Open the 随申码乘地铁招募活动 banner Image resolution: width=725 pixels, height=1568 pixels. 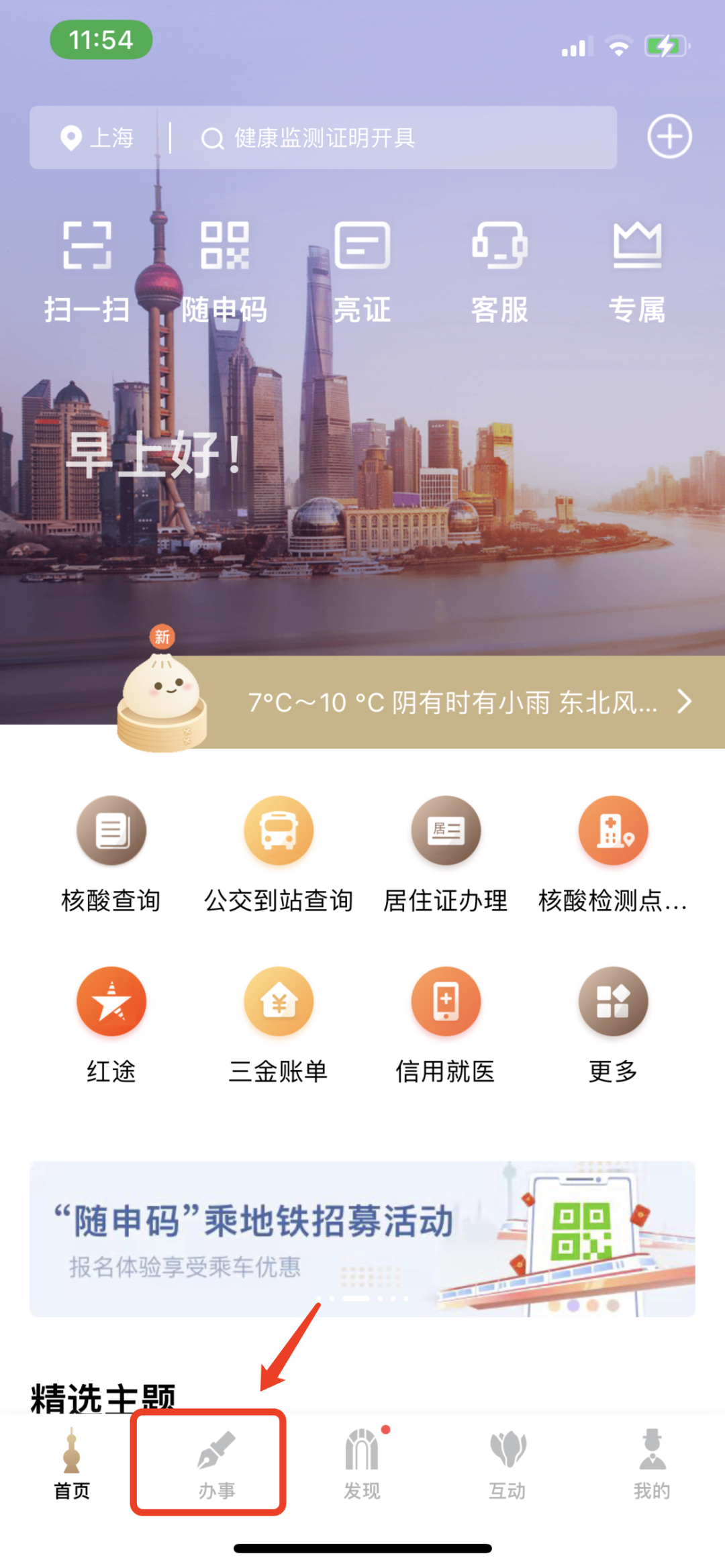coord(362,1239)
